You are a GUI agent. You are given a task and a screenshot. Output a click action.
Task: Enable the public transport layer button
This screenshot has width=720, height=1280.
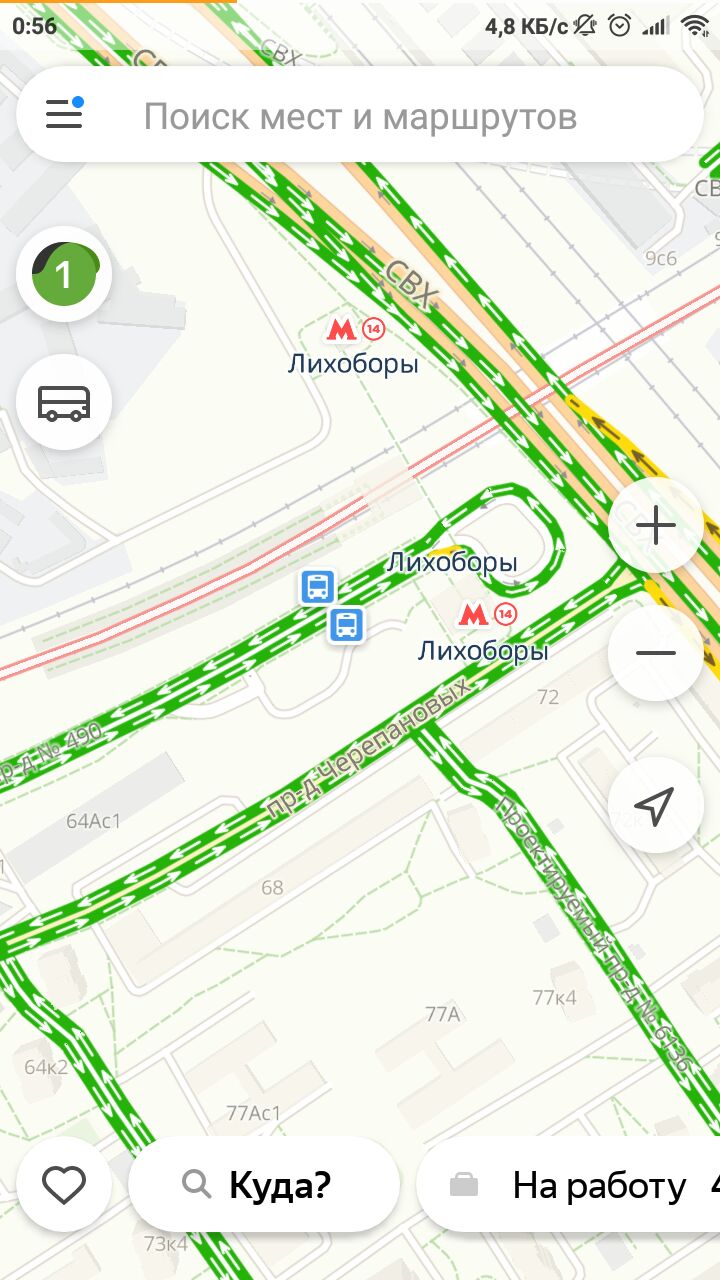click(64, 402)
